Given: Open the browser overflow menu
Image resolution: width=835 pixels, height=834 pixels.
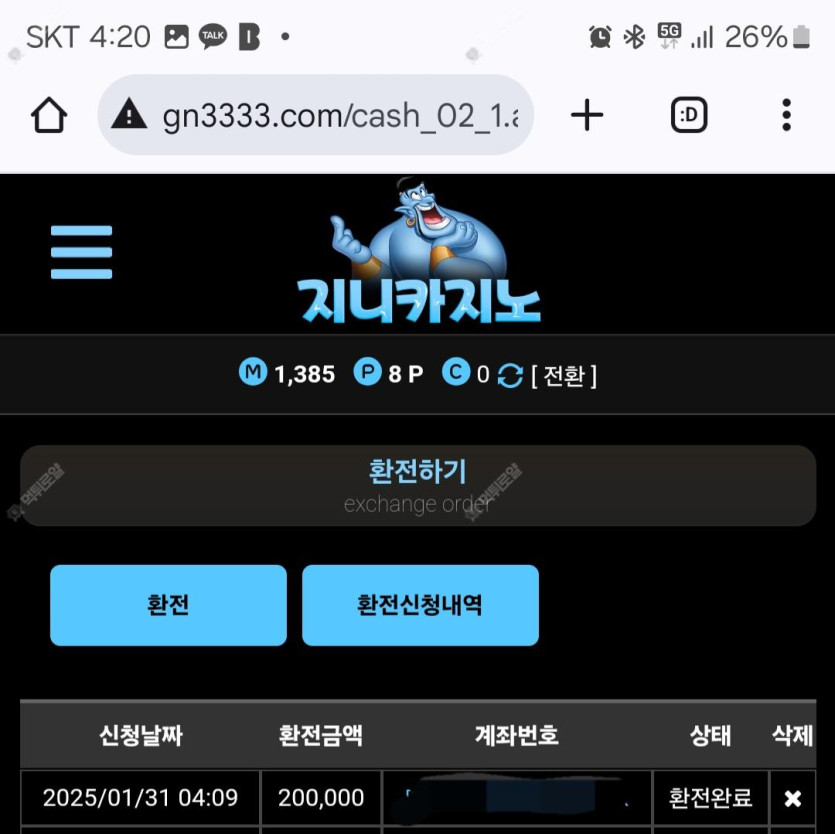Looking at the screenshot, I should (786, 116).
